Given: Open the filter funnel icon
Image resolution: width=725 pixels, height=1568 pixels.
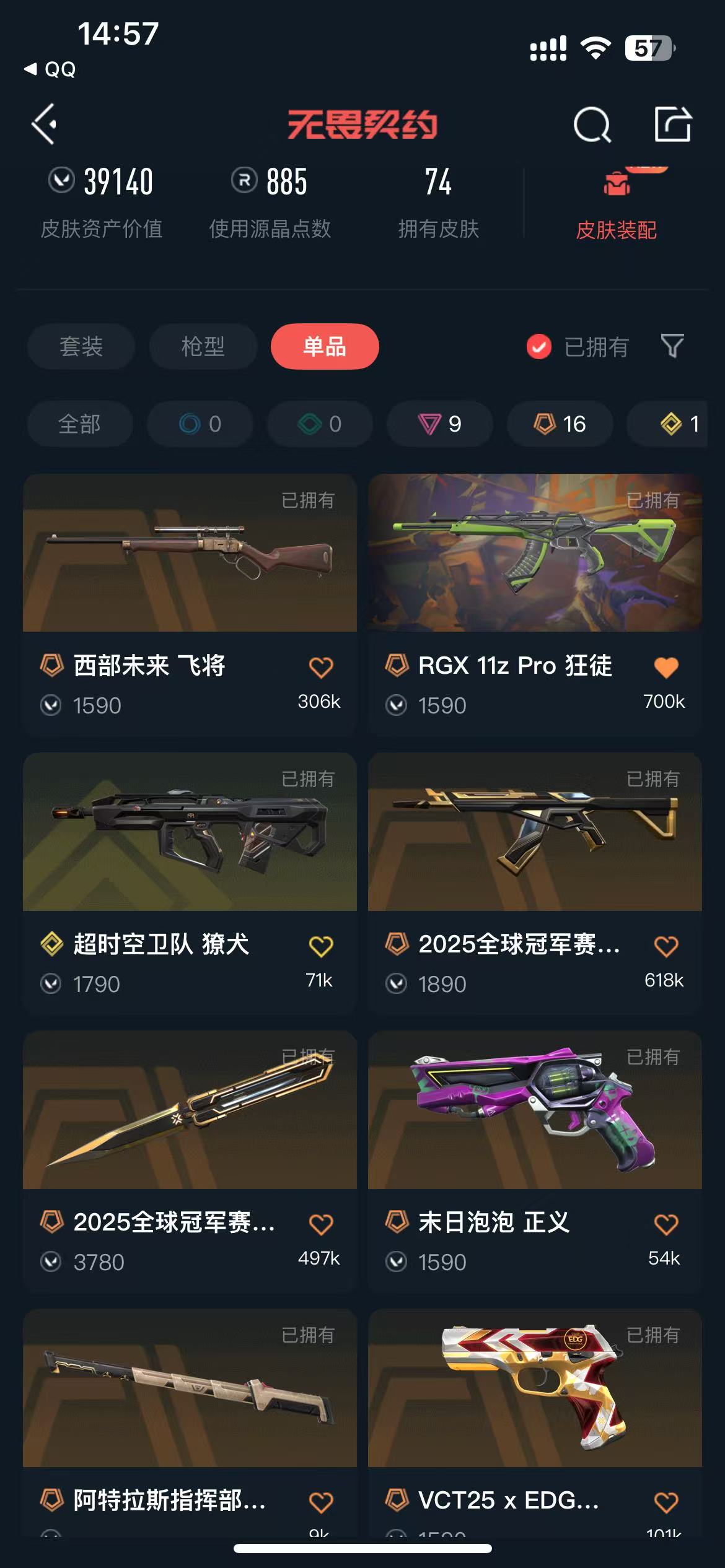Looking at the screenshot, I should click(x=672, y=346).
